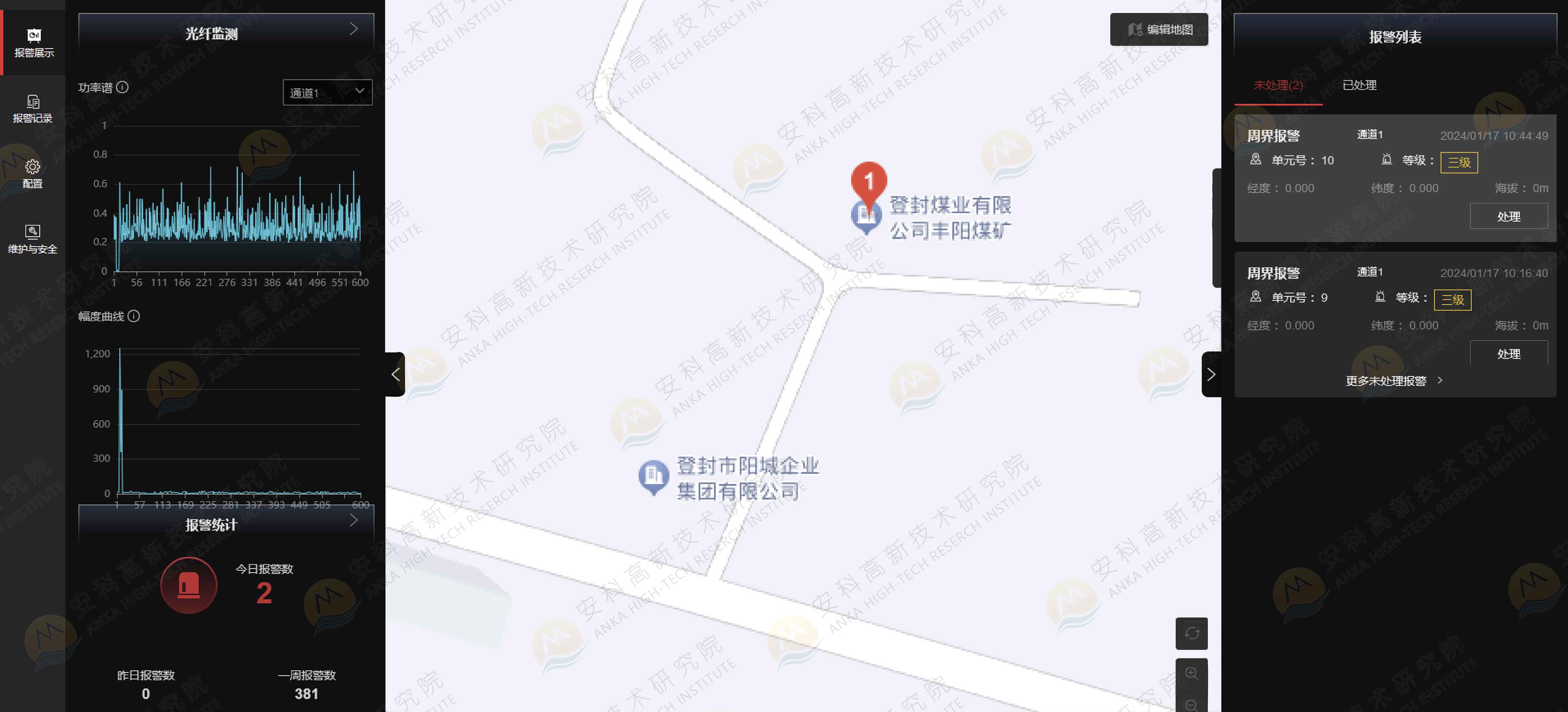Open the 通道1 channel dropdown
The image size is (1568, 712).
point(327,93)
